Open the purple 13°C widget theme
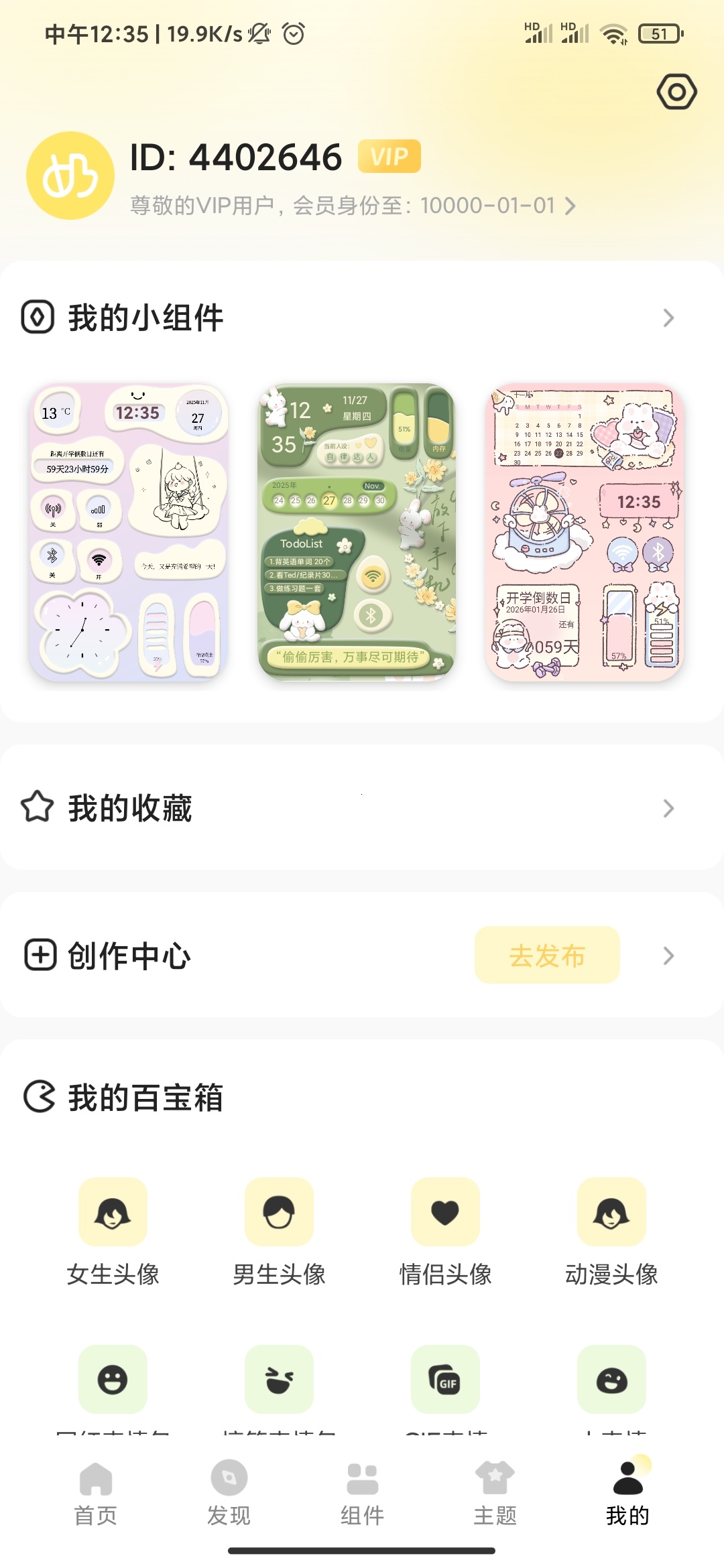The image size is (724, 1568). point(129,533)
